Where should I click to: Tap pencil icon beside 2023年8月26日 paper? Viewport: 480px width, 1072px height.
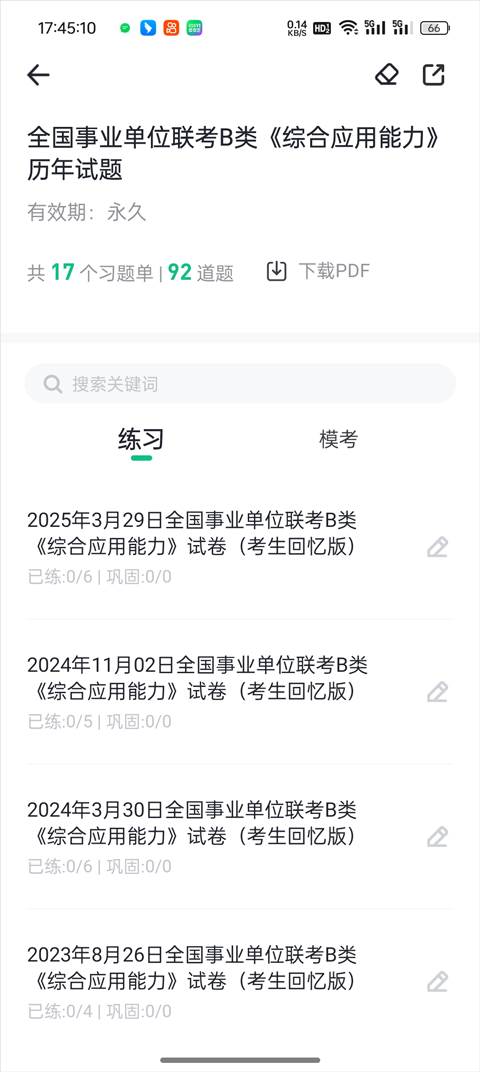pos(438,982)
